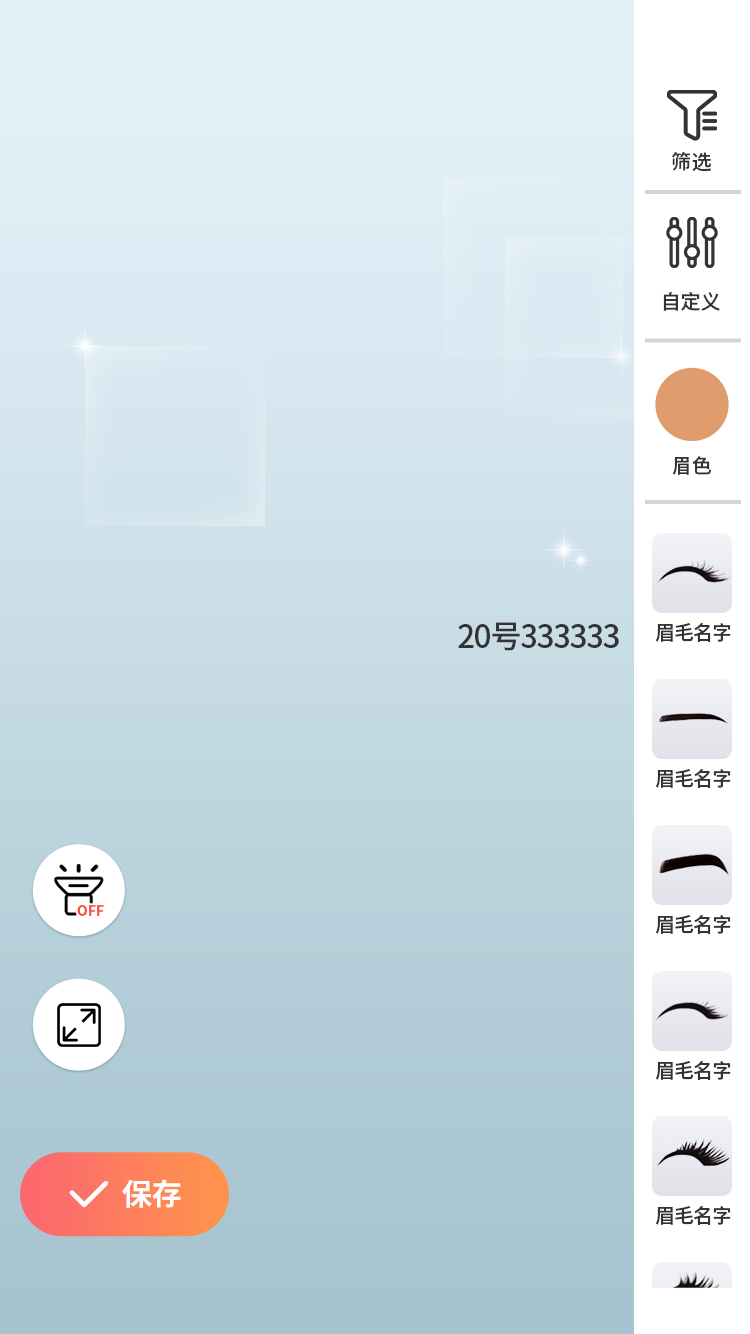Choose eyebrow color via 眉色 swatch
The height and width of the screenshot is (1334, 750).
[691, 405]
